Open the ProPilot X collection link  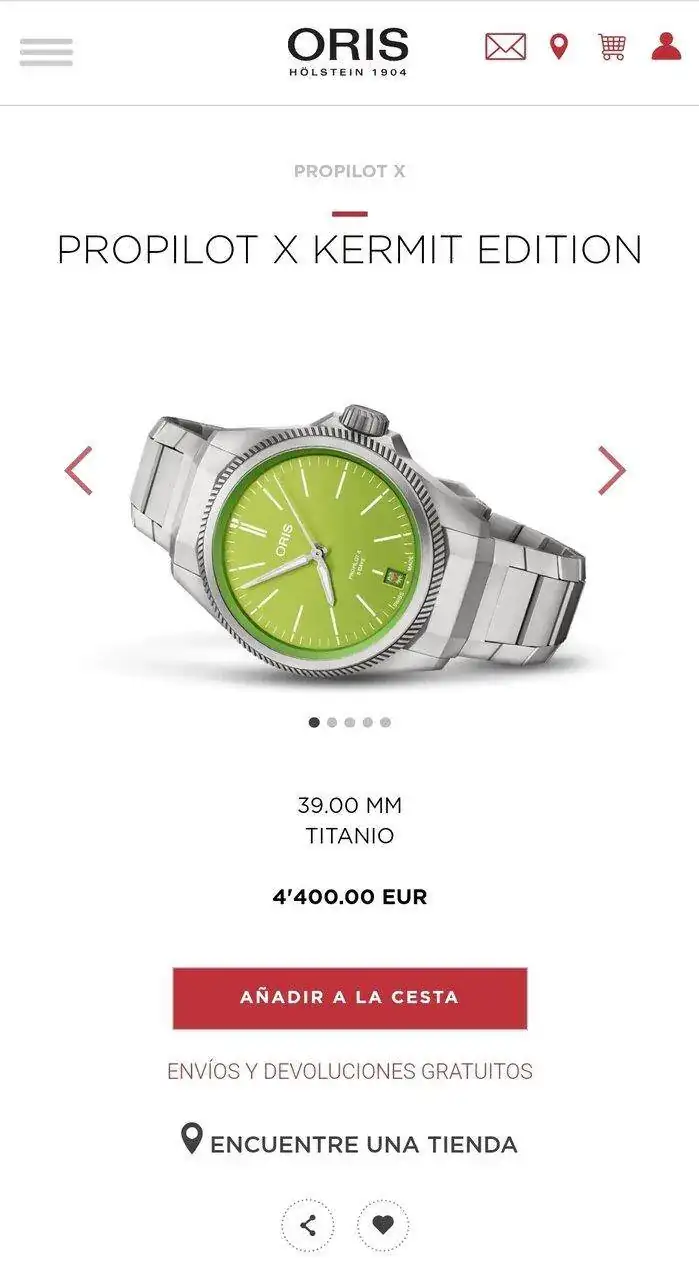tap(349, 171)
